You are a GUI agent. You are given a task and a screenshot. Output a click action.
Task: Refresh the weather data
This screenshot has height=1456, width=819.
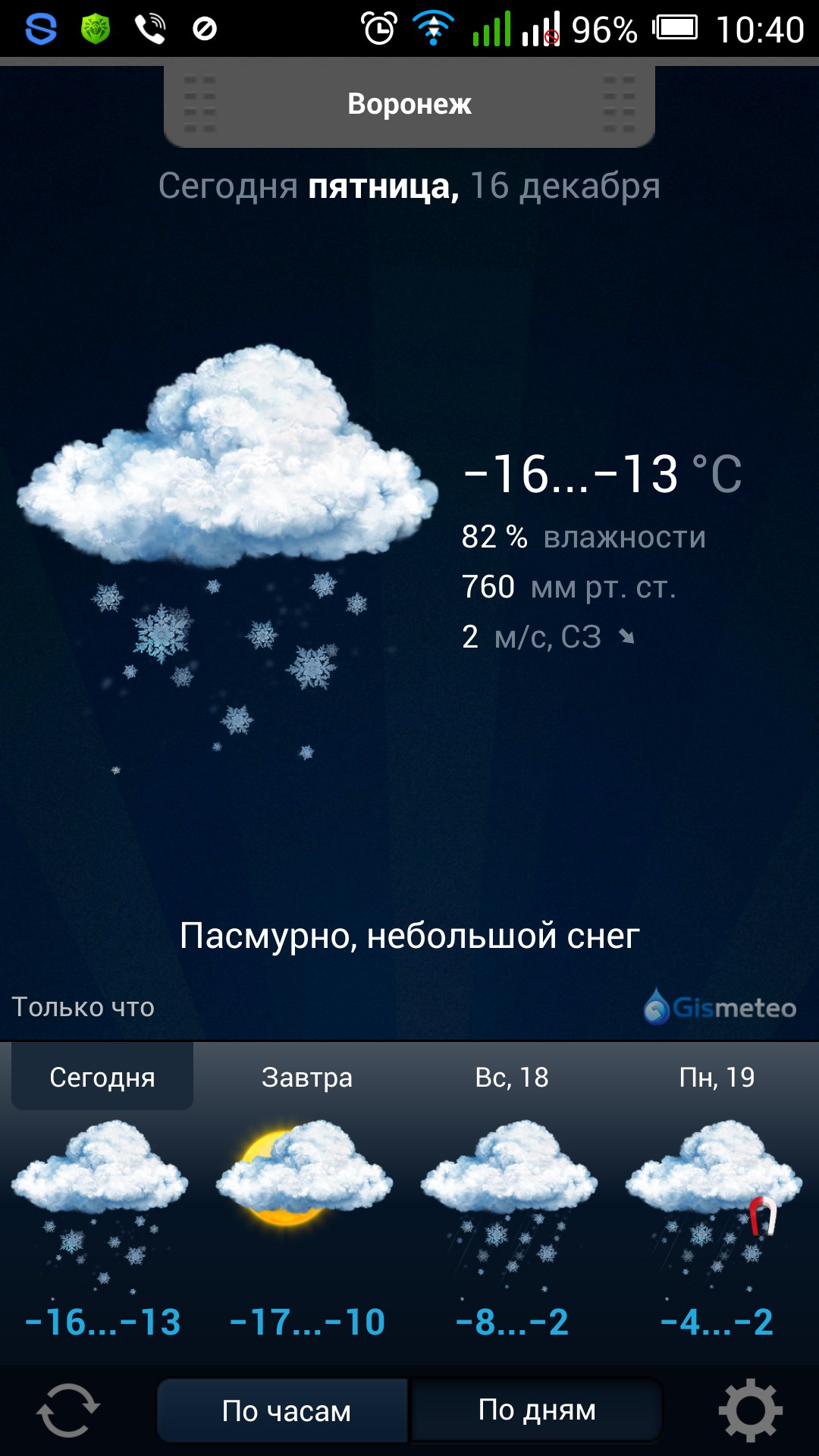(67, 1410)
